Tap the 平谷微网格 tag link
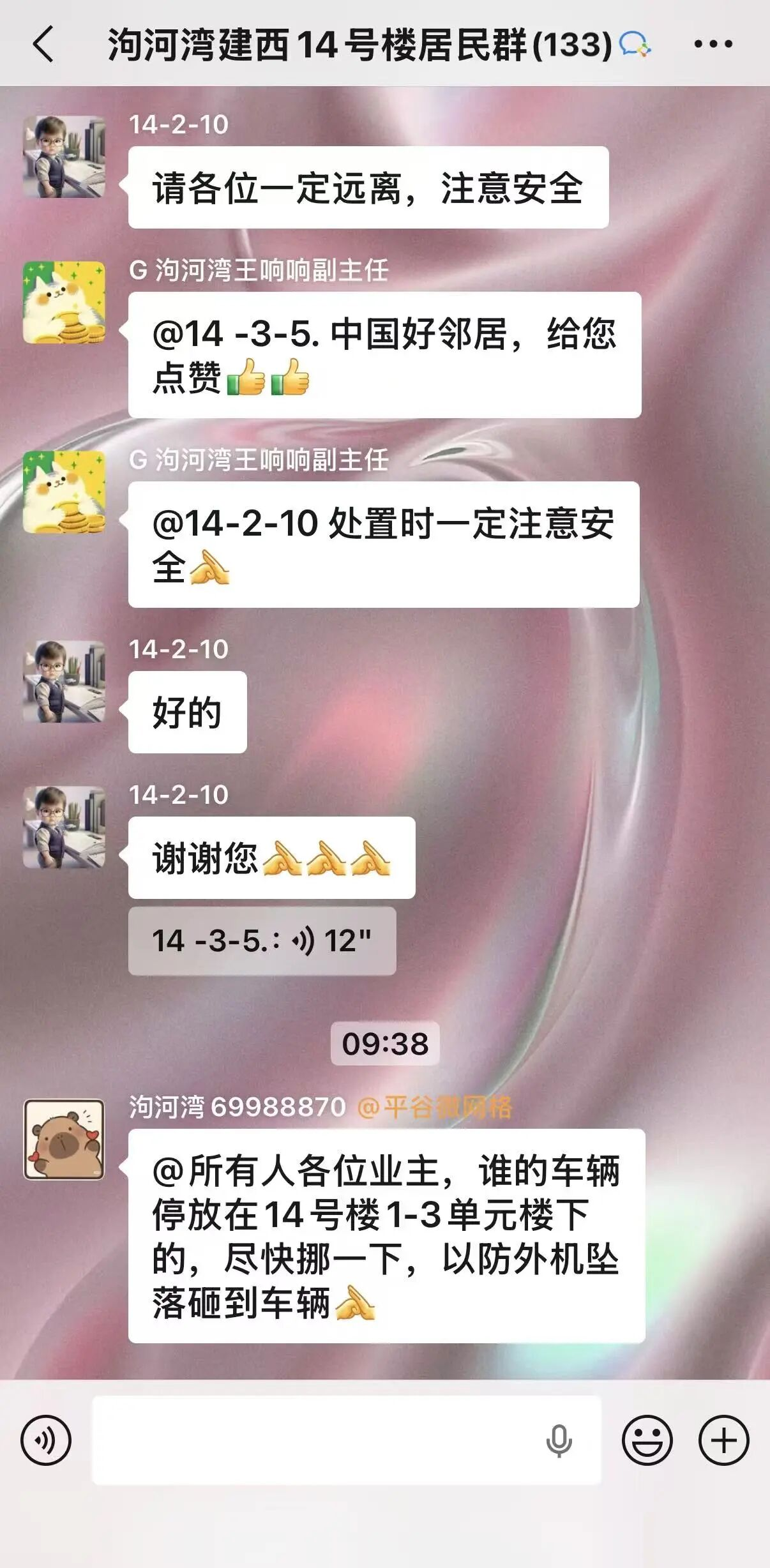Viewport: 770px width, 1568px height. pos(435,1107)
